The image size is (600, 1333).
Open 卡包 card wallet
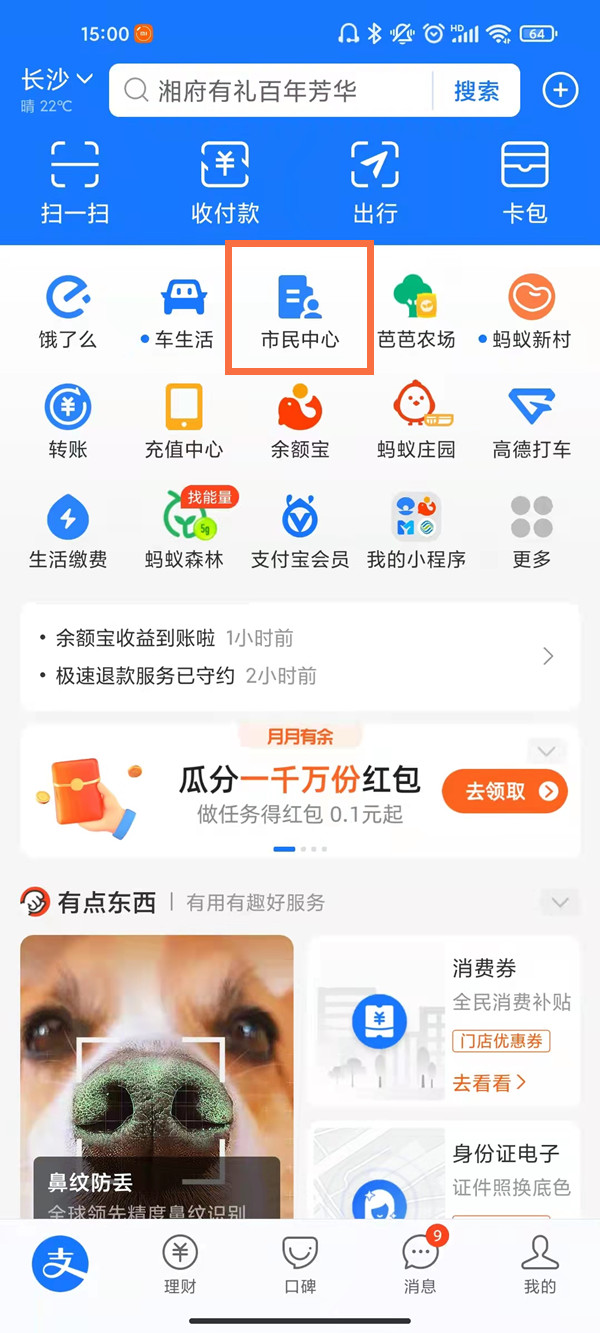point(525,182)
